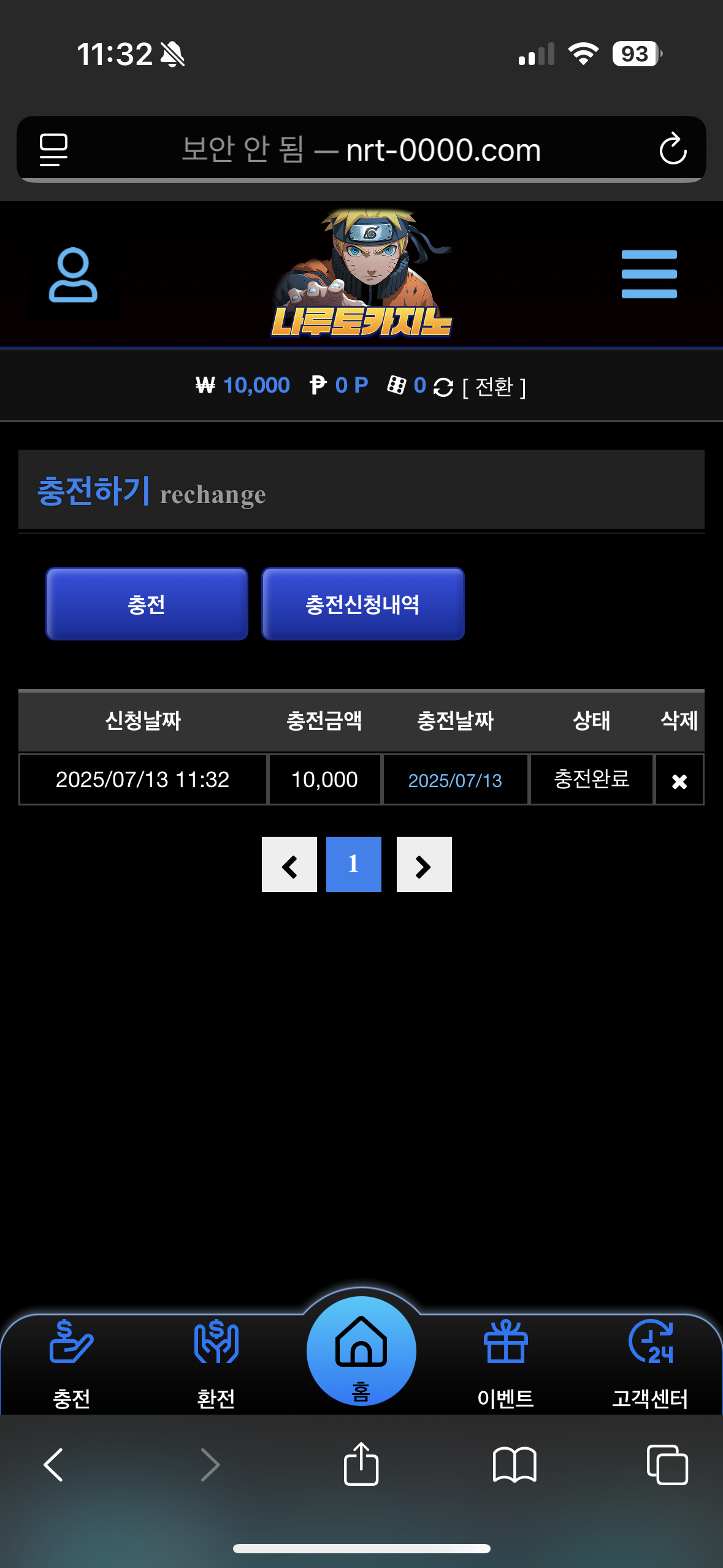Show all open browser tabs
The width and height of the screenshot is (723, 1568).
click(667, 1464)
